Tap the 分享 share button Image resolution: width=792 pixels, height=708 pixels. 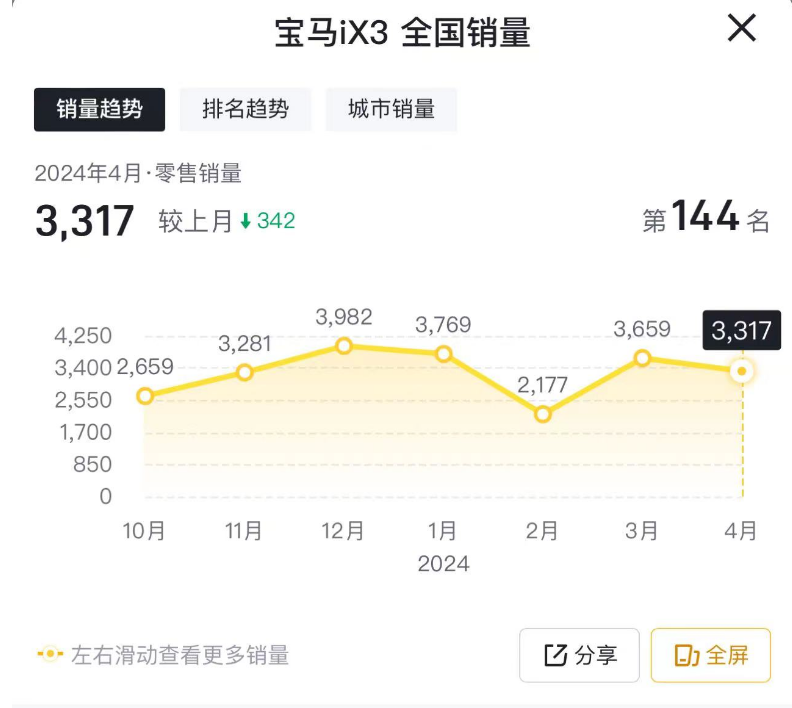[x=579, y=655]
